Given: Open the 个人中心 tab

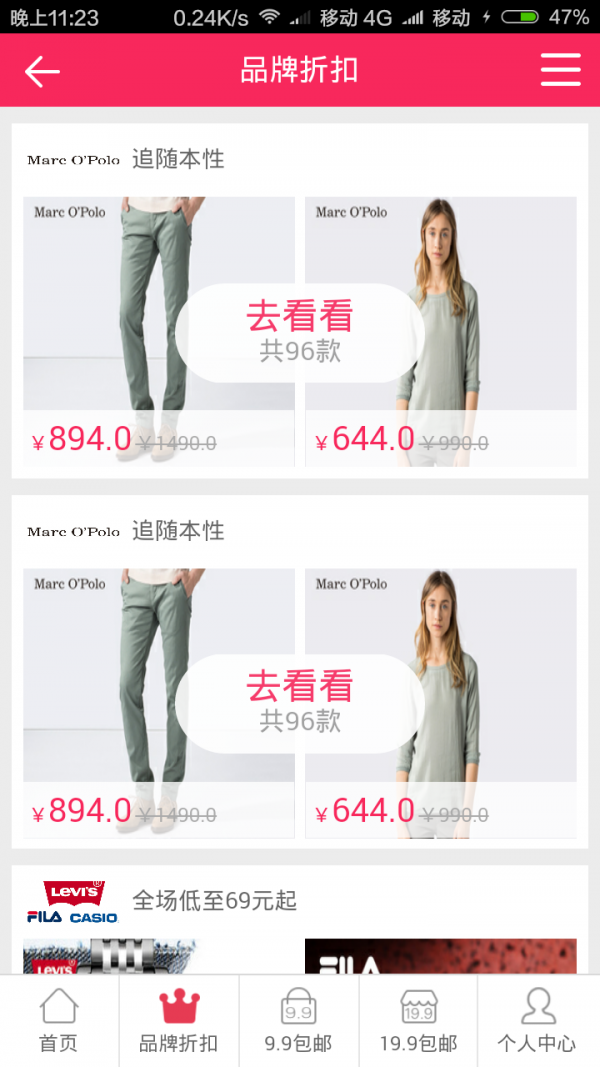Looking at the screenshot, I should [x=537, y=1020].
